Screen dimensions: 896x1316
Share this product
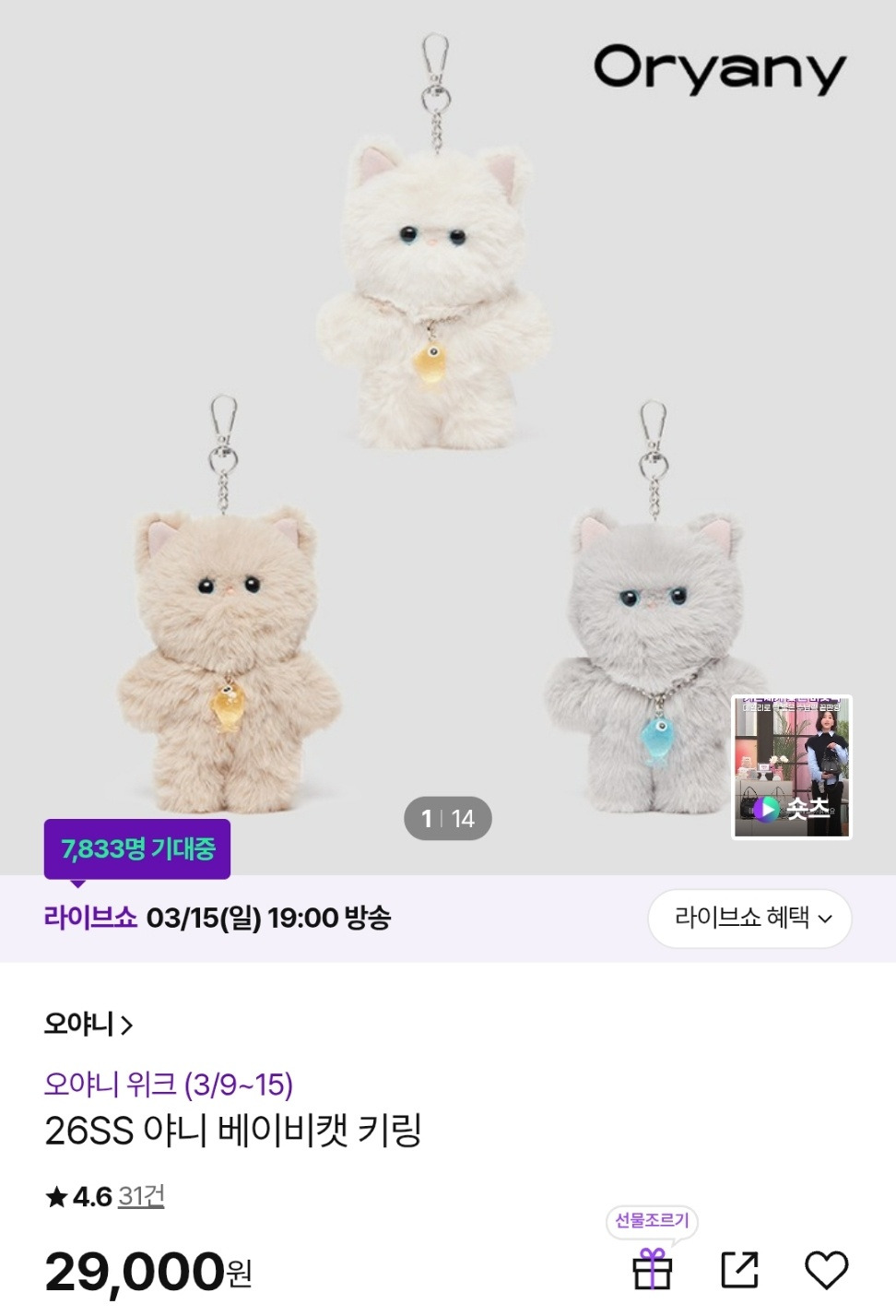pyautogui.click(x=739, y=1270)
